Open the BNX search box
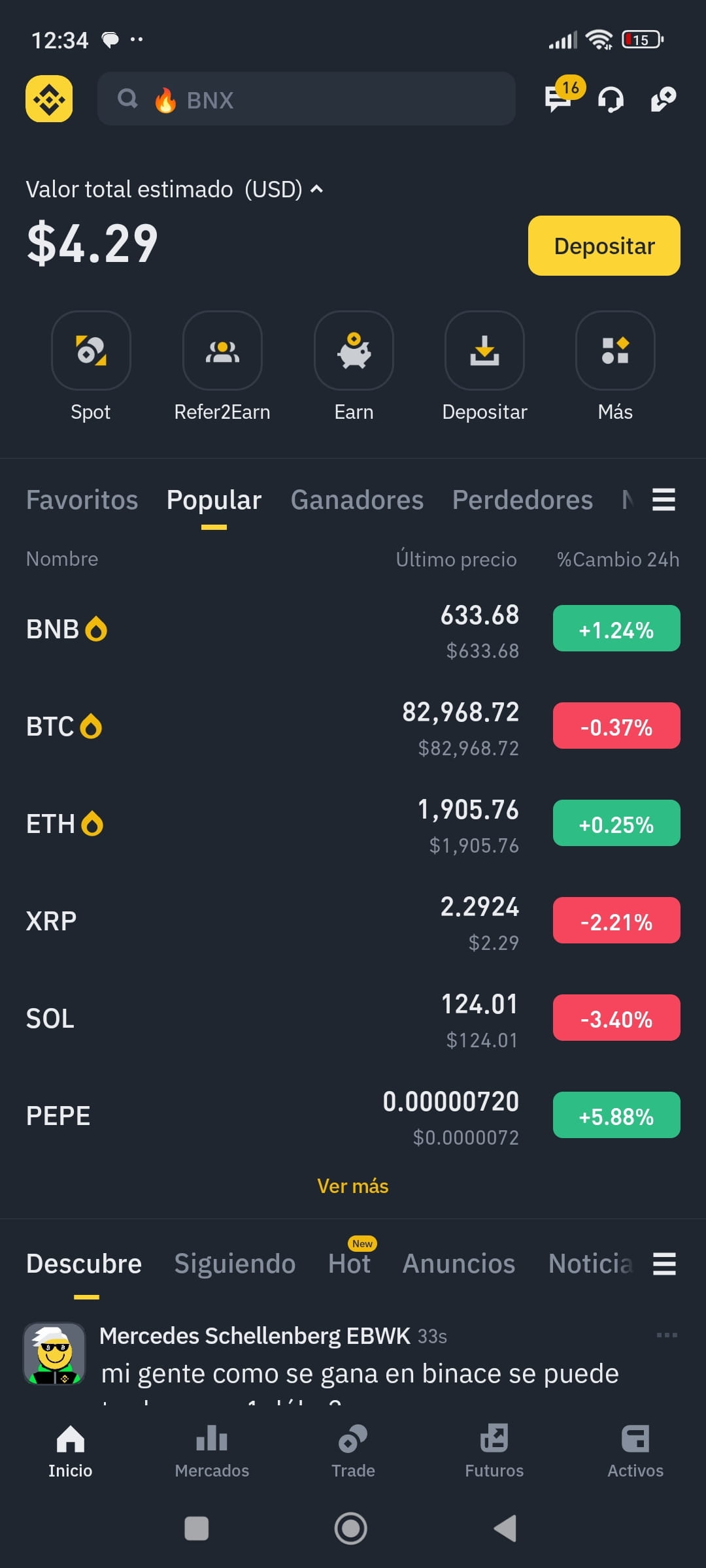 tap(306, 99)
